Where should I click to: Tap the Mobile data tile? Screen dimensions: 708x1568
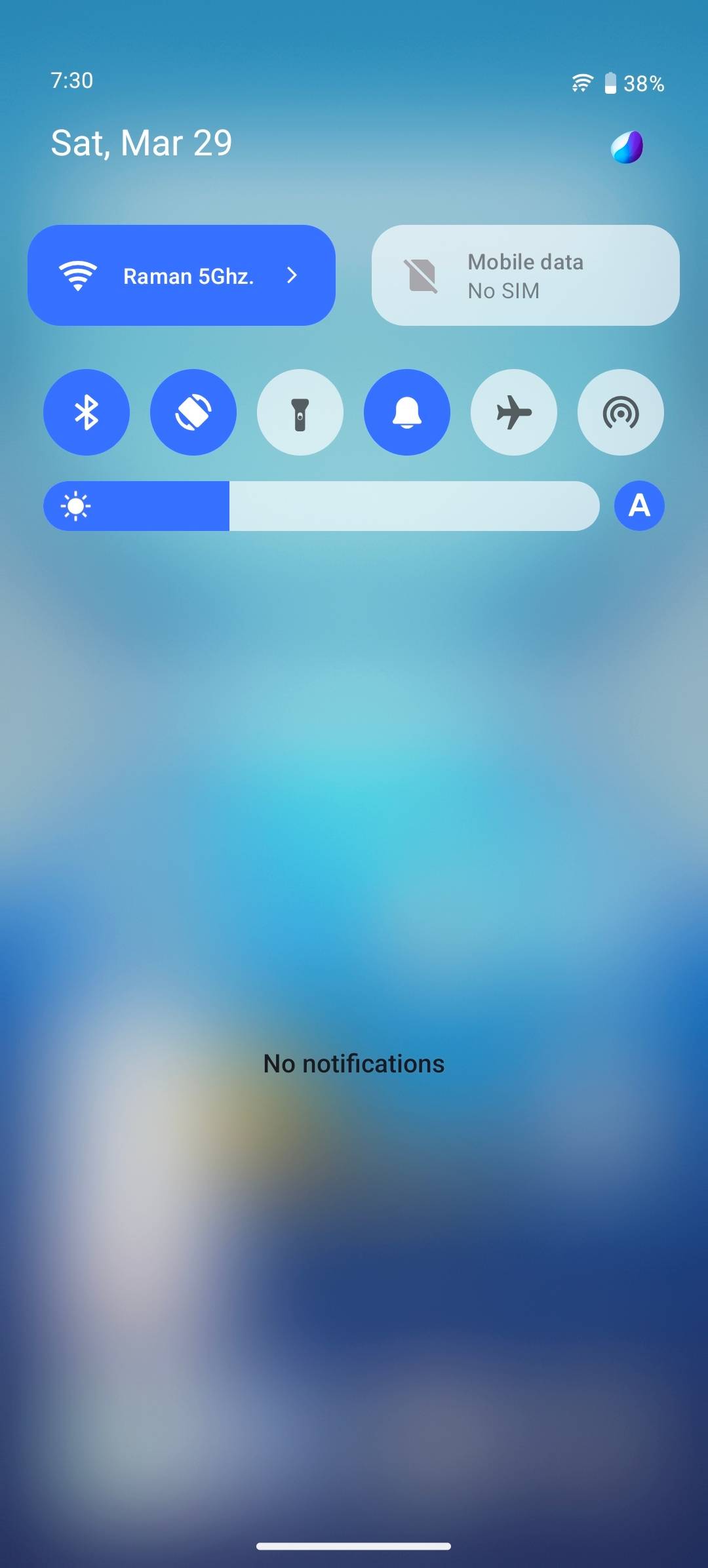tap(525, 276)
